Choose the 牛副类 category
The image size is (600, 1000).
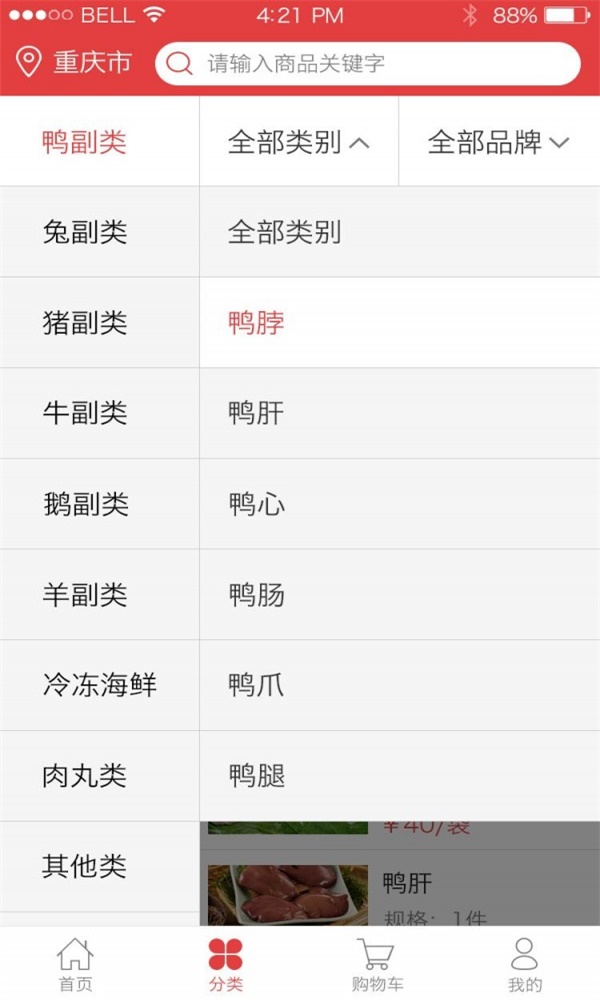click(x=84, y=413)
